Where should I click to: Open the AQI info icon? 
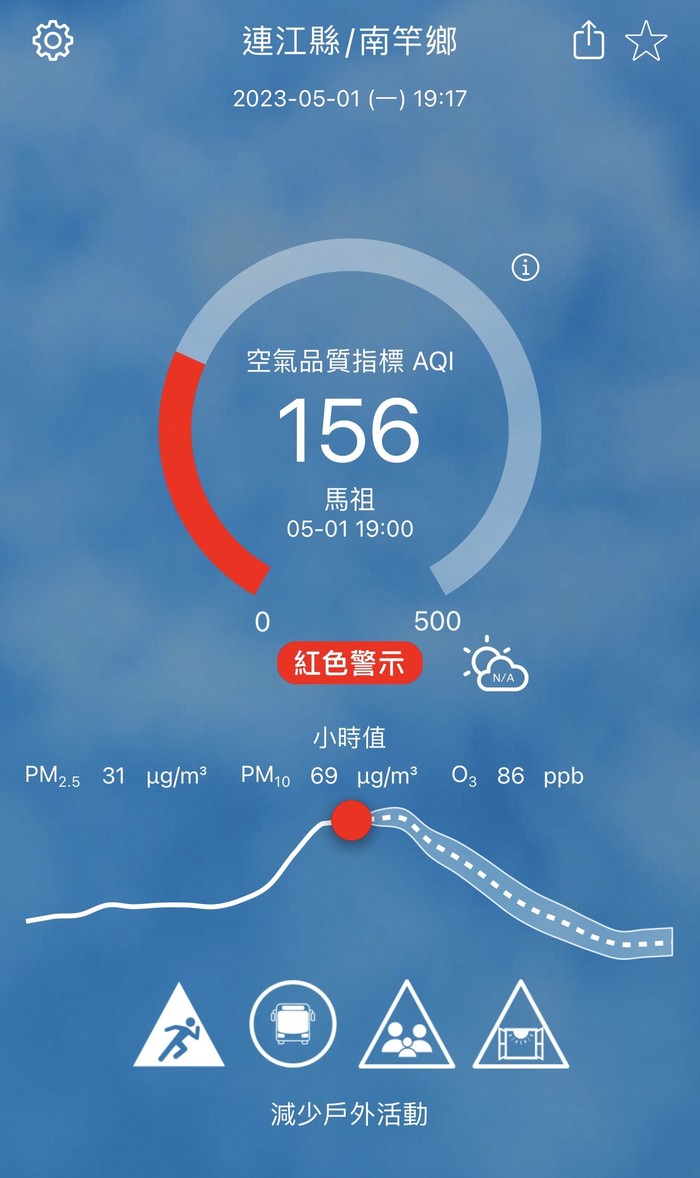pyautogui.click(x=525, y=267)
